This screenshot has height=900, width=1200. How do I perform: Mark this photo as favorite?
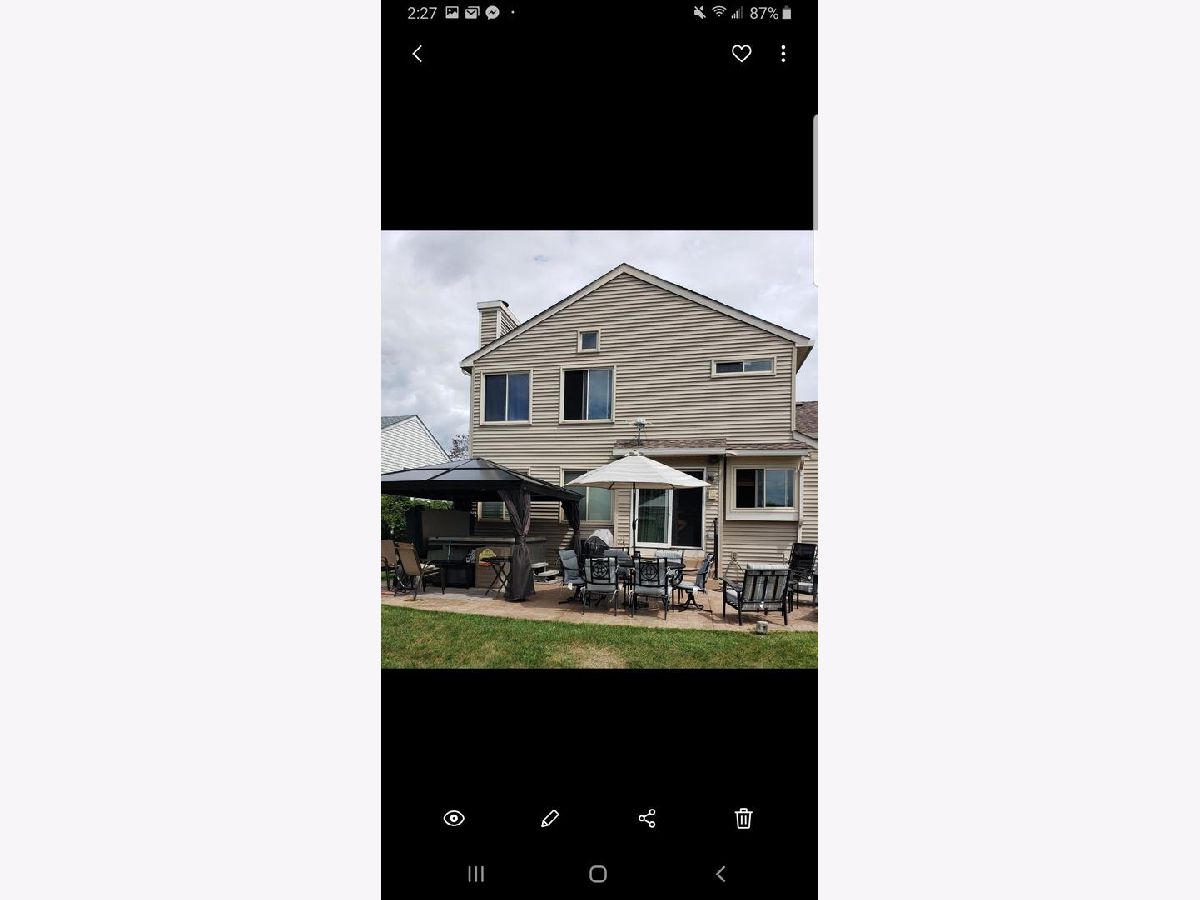(x=741, y=54)
